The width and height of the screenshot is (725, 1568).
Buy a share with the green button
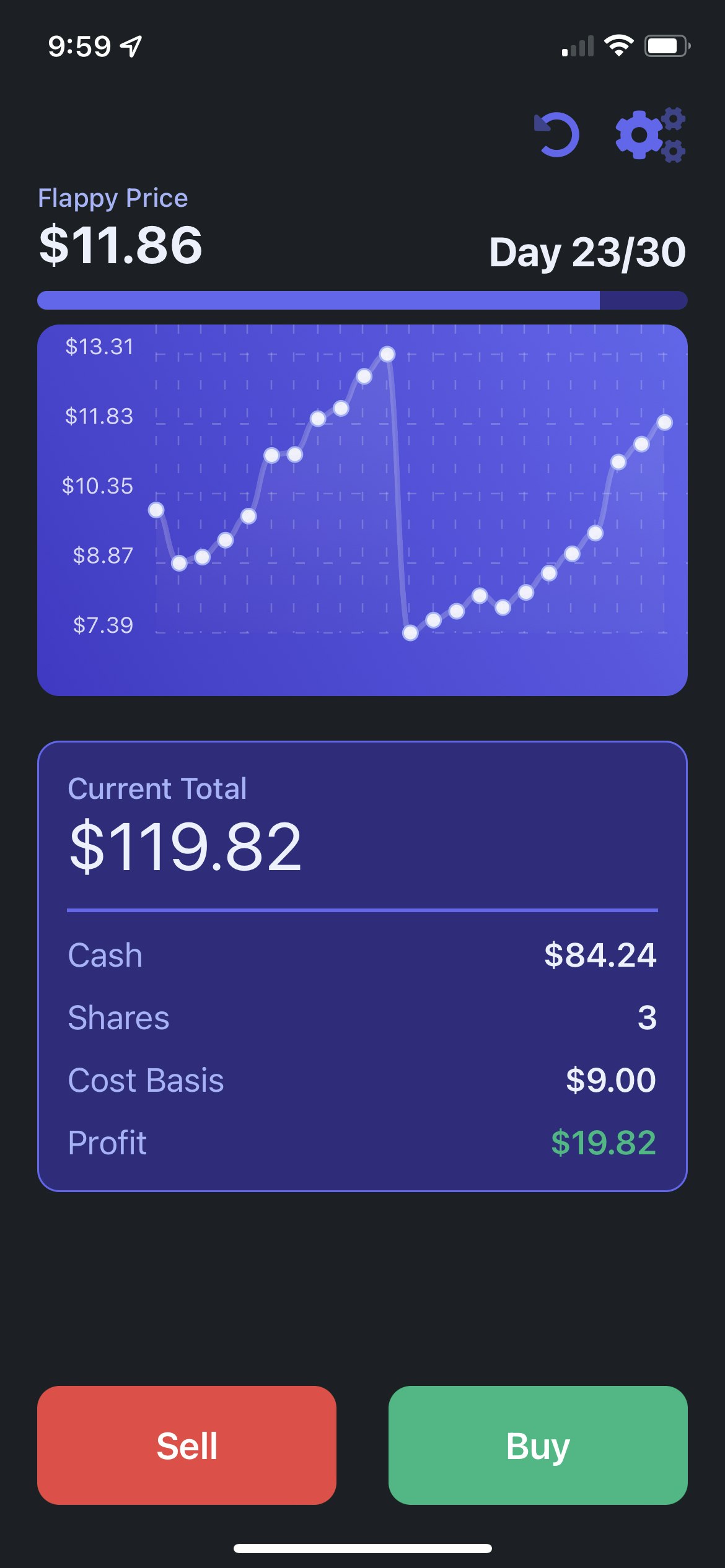pos(538,1445)
